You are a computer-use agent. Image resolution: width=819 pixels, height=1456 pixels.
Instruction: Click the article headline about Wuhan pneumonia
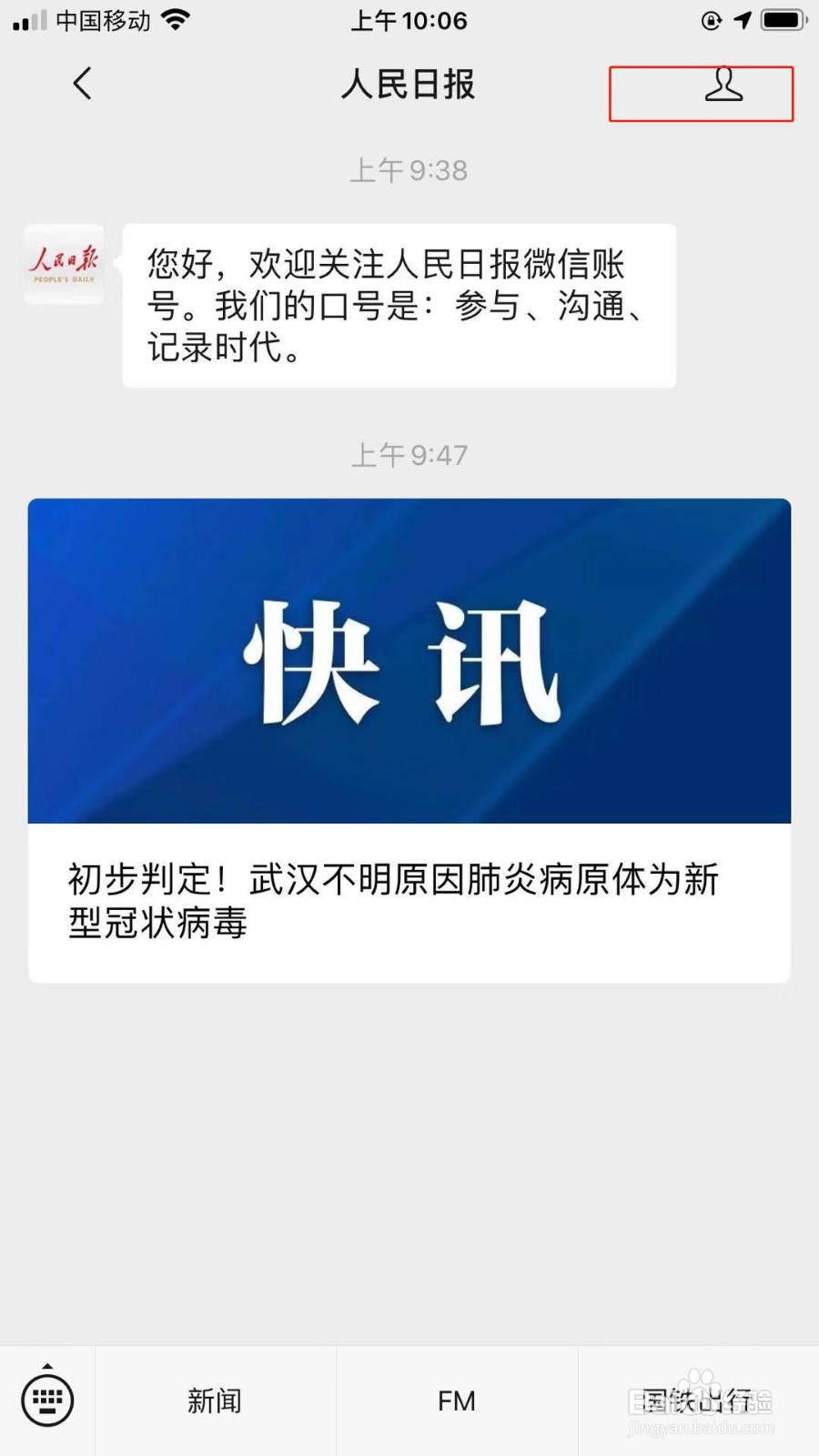coord(391,901)
